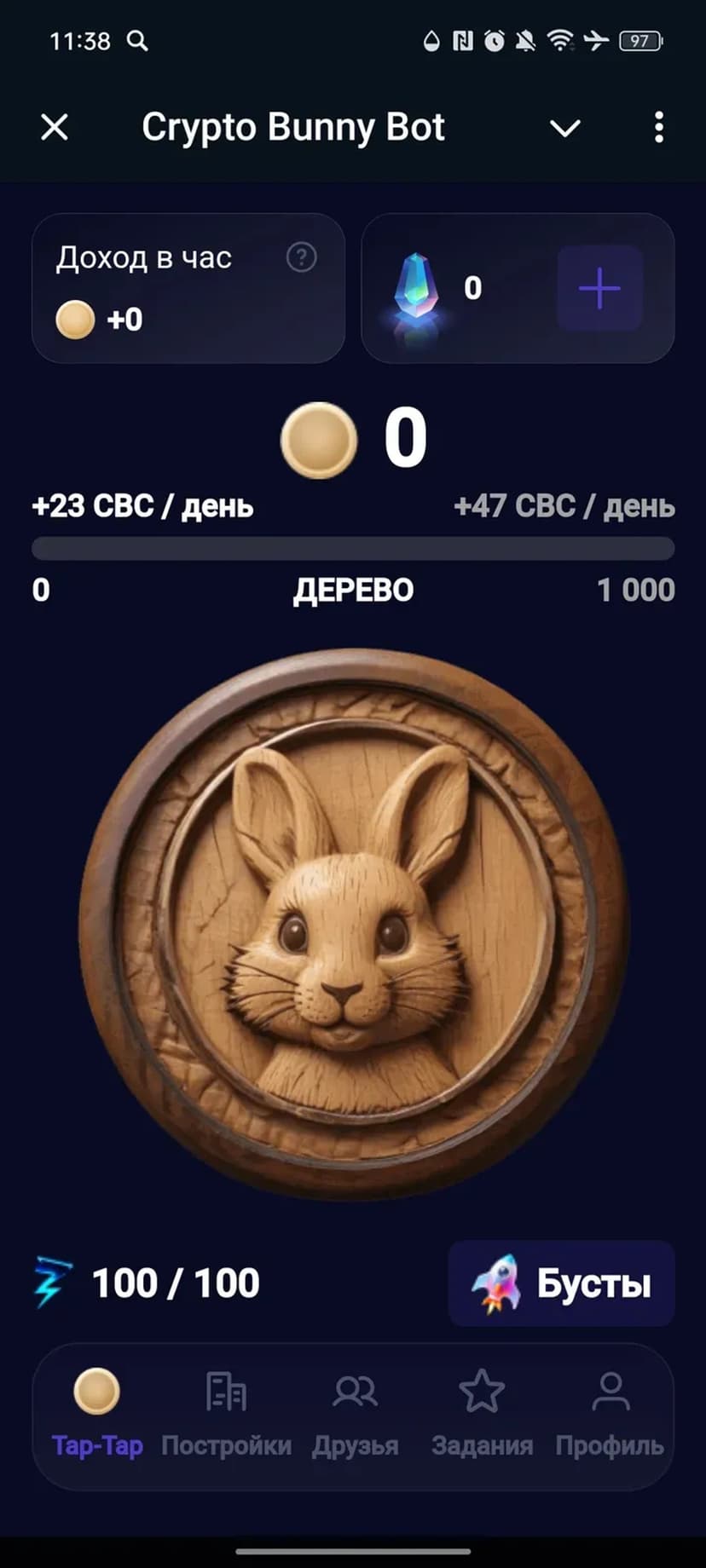
Task: Select the Тар-Тар tab
Action: (x=97, y=1411)
